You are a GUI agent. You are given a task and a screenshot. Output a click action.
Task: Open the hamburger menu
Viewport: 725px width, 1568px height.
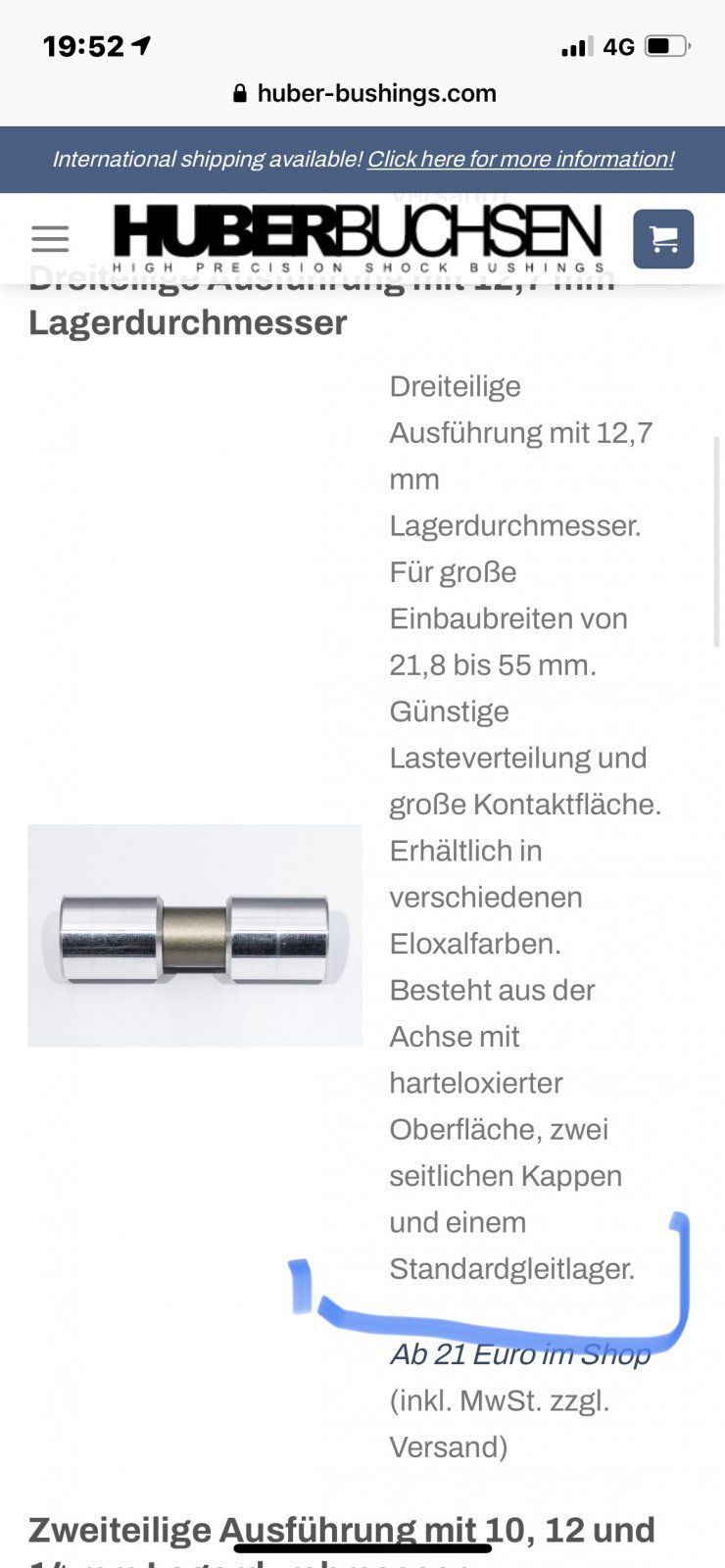click(50, 238)
